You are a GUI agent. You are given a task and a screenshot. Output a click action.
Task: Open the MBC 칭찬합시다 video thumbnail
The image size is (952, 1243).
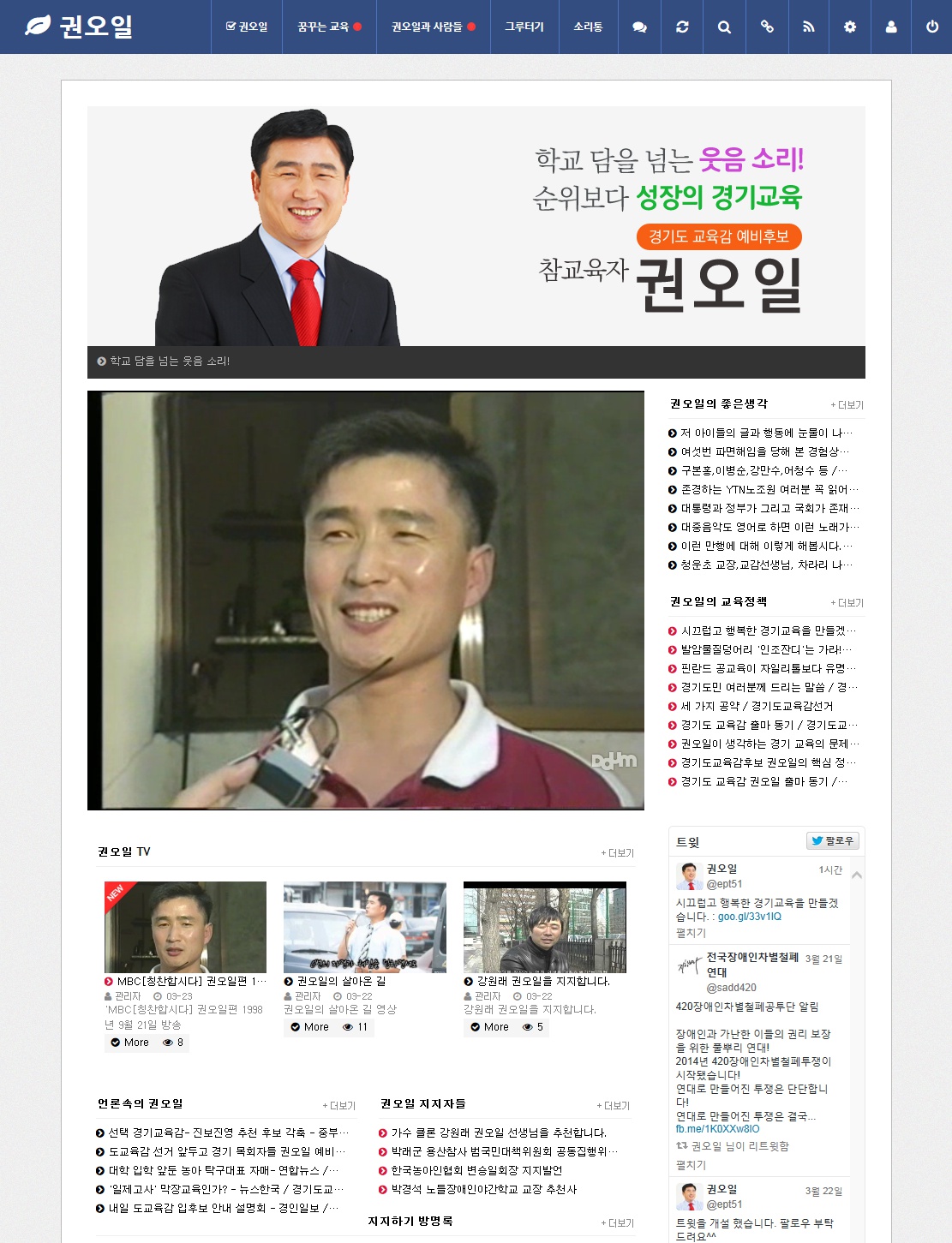[x=185, y=927]
